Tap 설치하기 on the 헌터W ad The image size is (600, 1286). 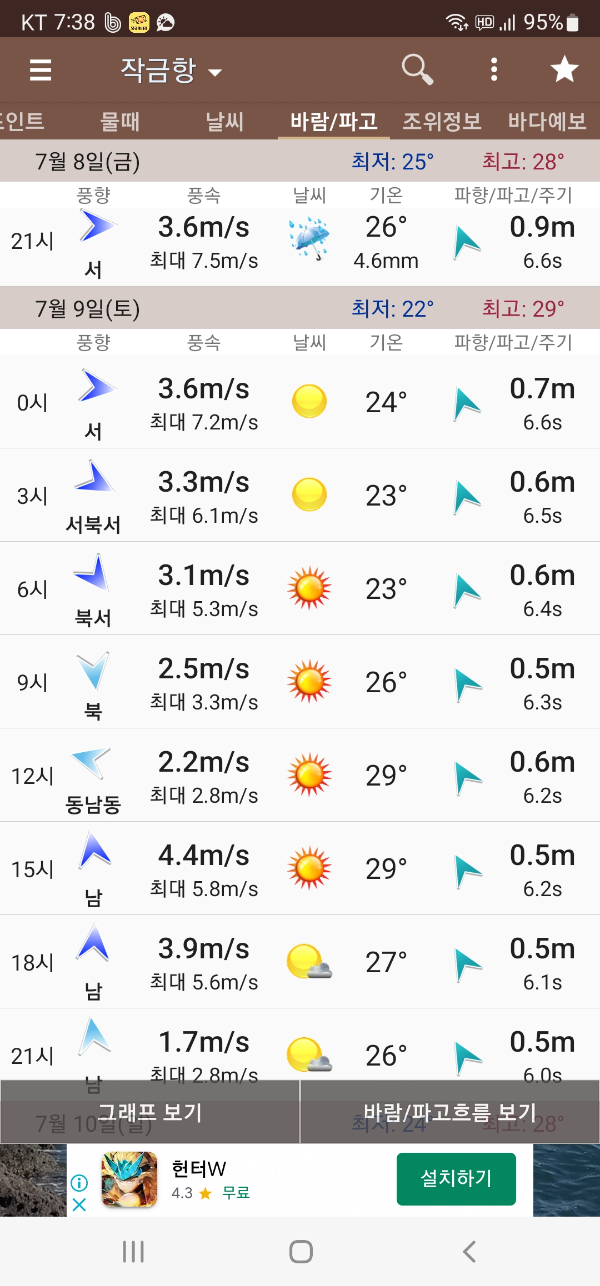pyautogui.click(x=456, y=1180)
